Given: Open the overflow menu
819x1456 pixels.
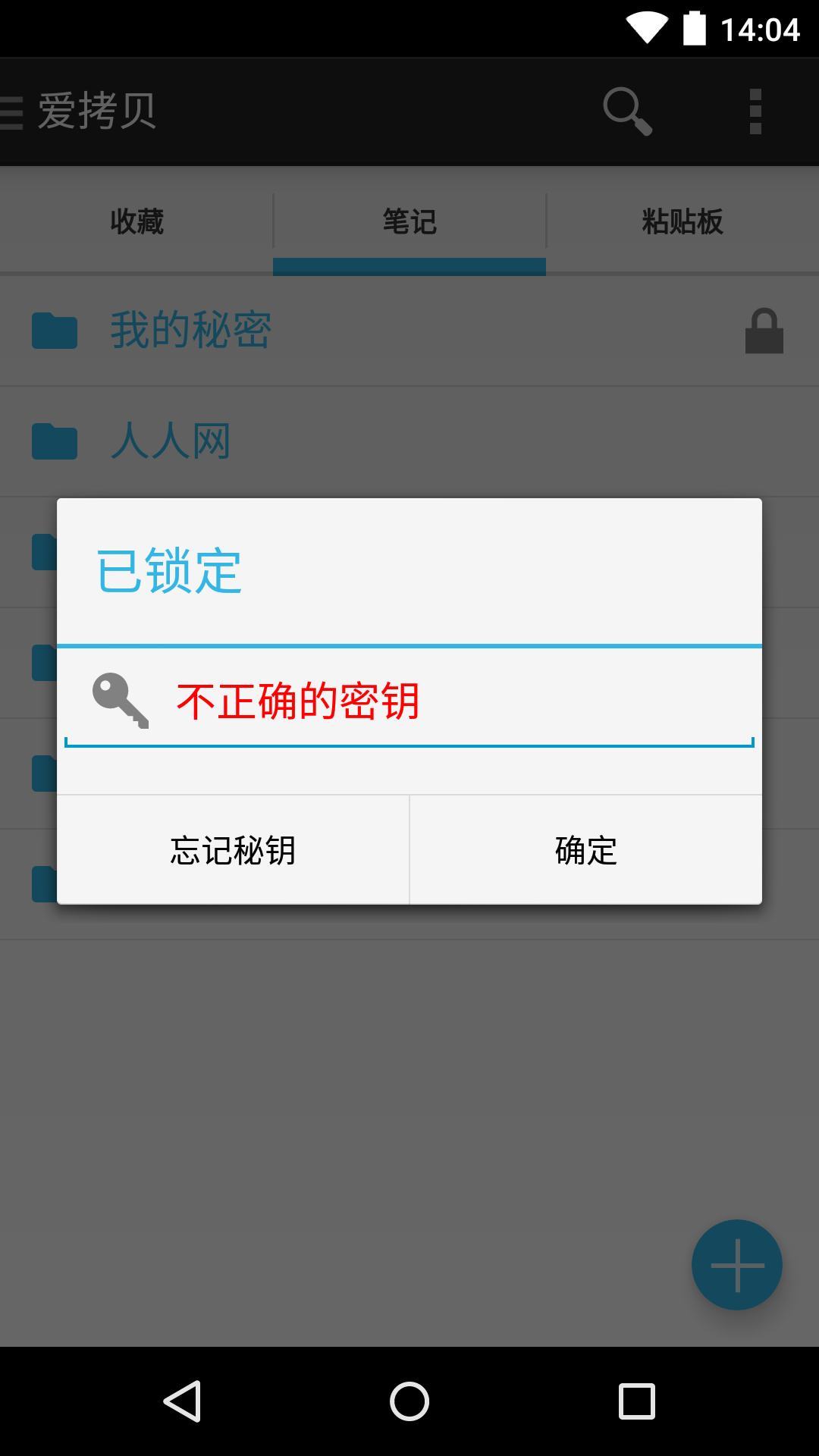Looking at the screenshot, I should [x=755, y=111].
